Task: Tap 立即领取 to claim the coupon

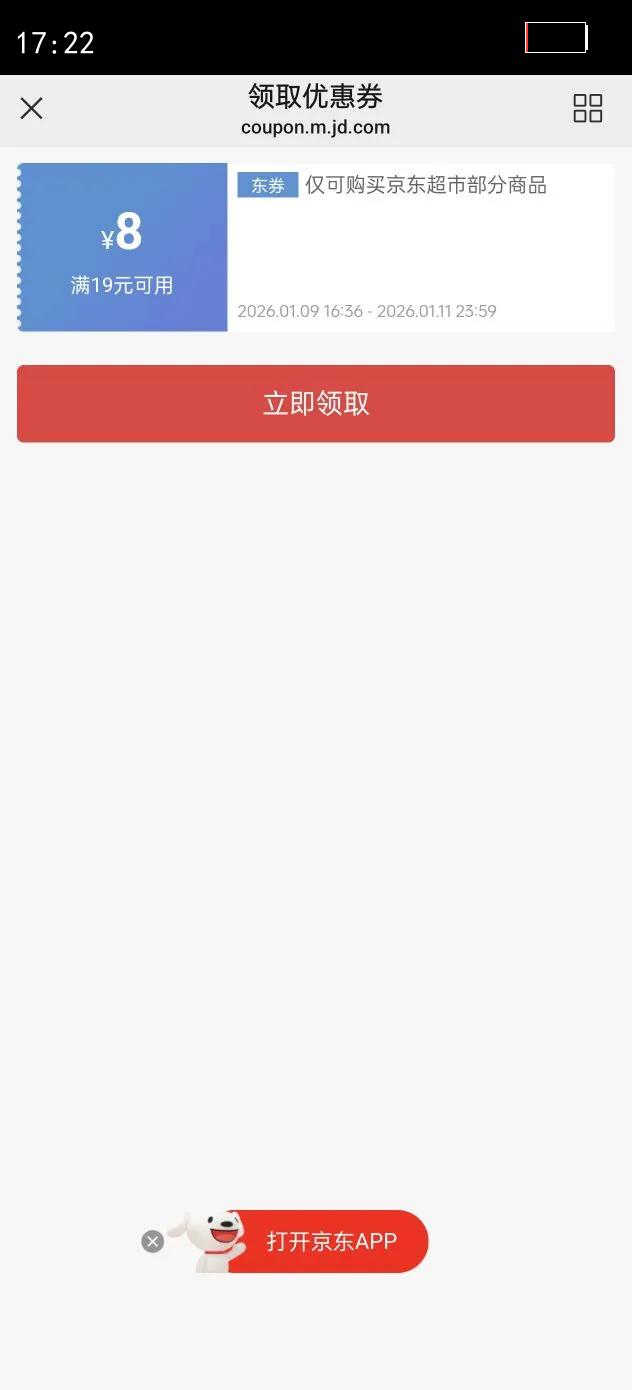Action: click(316, 403)
